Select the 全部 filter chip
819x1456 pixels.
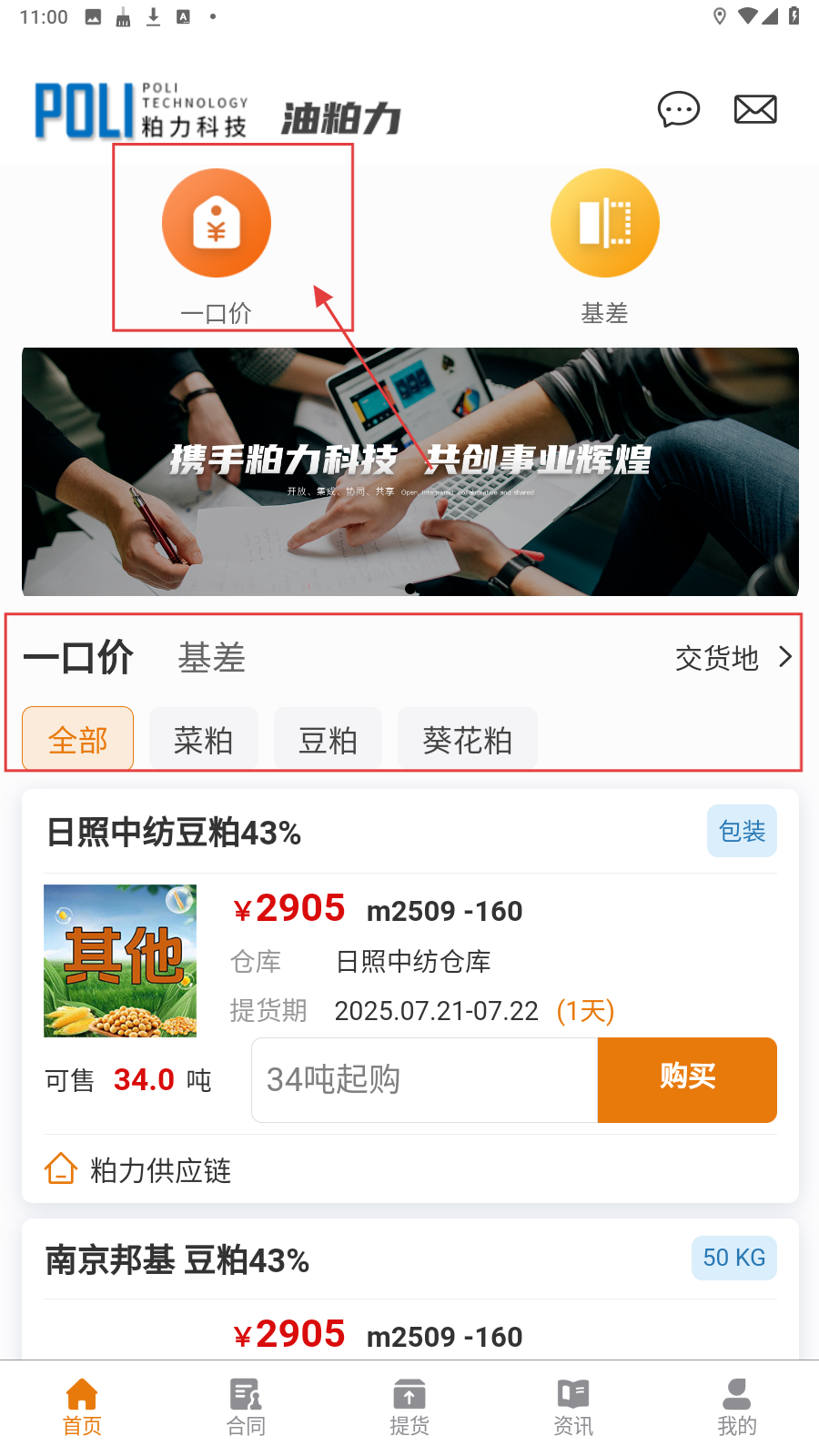[x=78, y=740]
